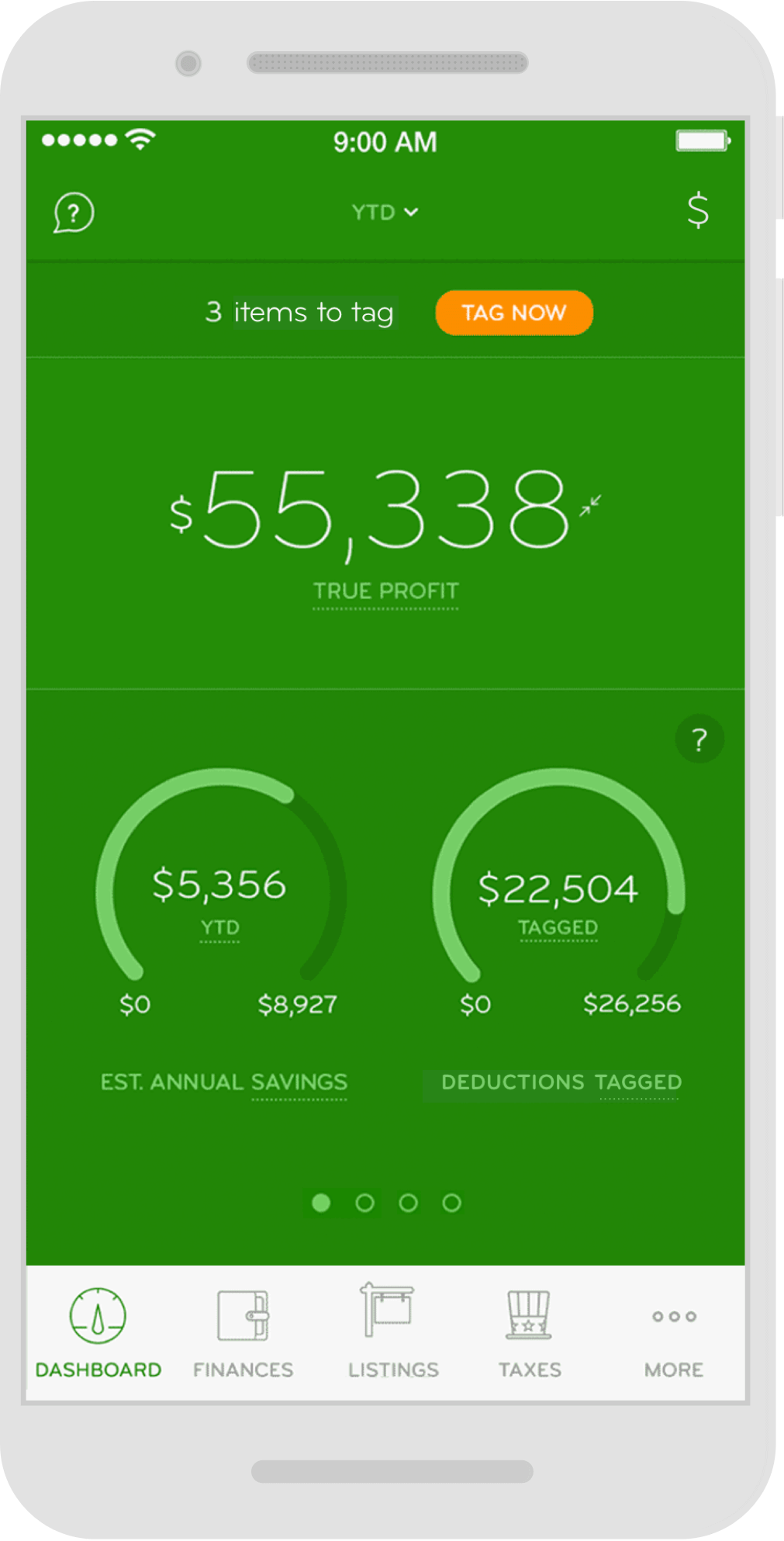
Task: Open the underlined TAGGED label link
Action: pos(558,928)
